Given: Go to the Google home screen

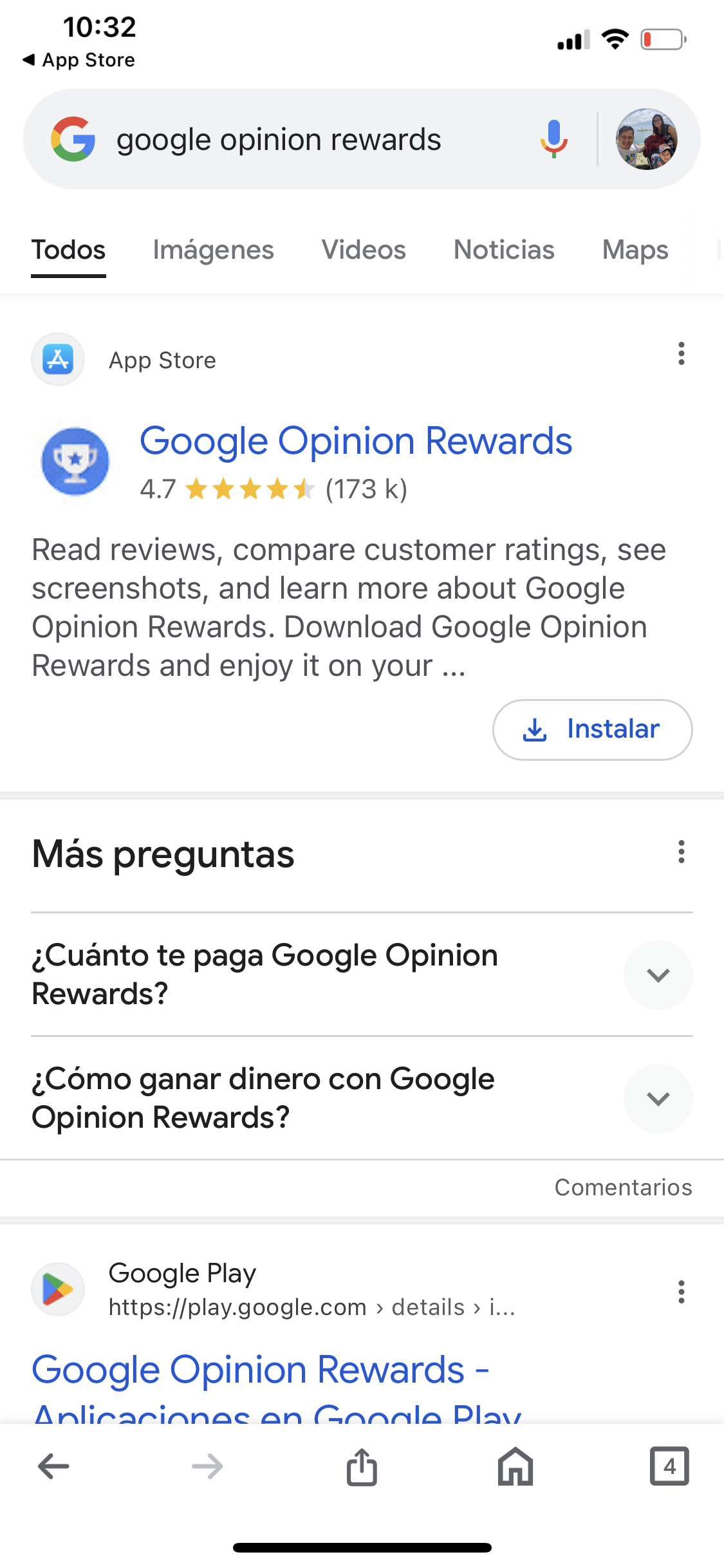Looking at the screenshot, I should pyautogui.click(x=515, y=1467).
